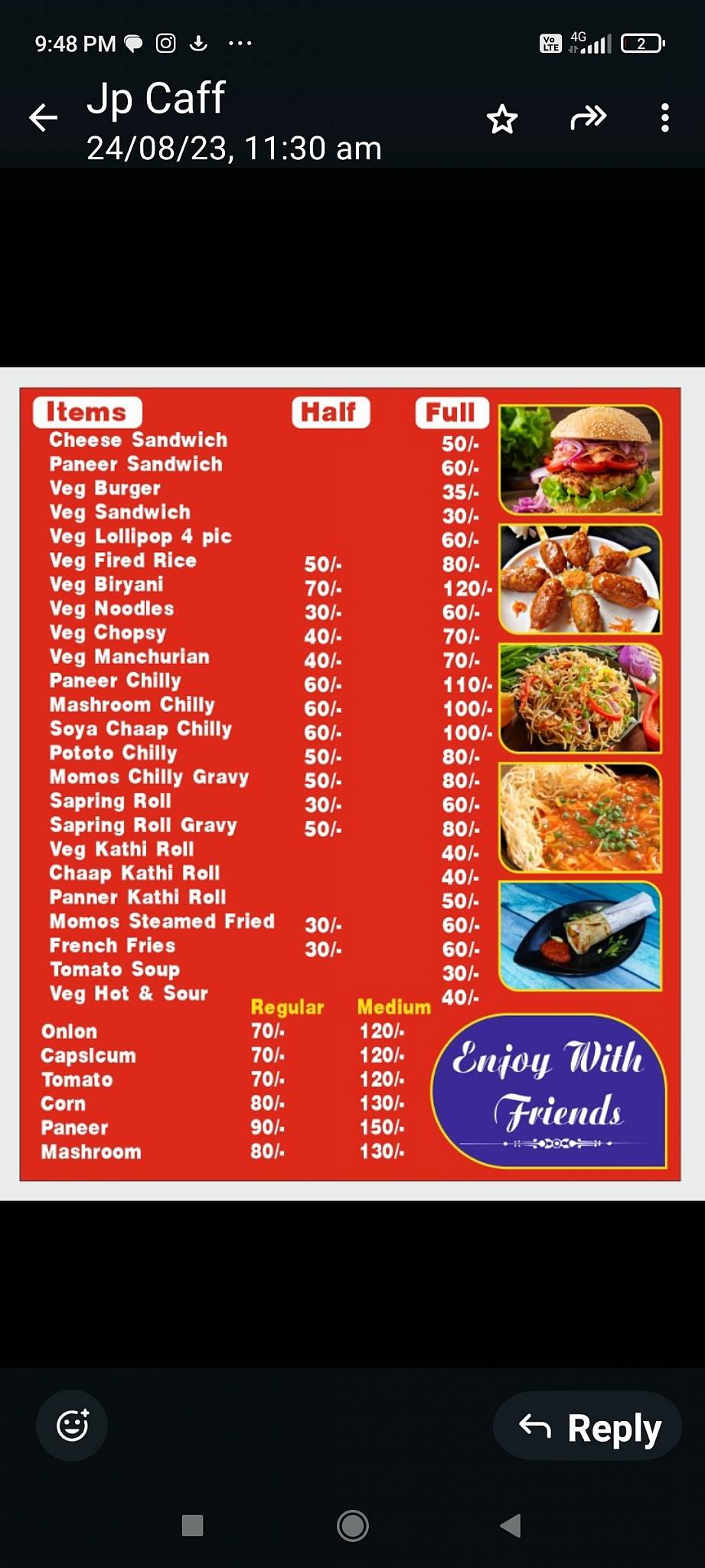Screen dimensions: 705x1568
Task: Forward the image using the share arrow
Action: pyautogui.click(x=587, y=117)
